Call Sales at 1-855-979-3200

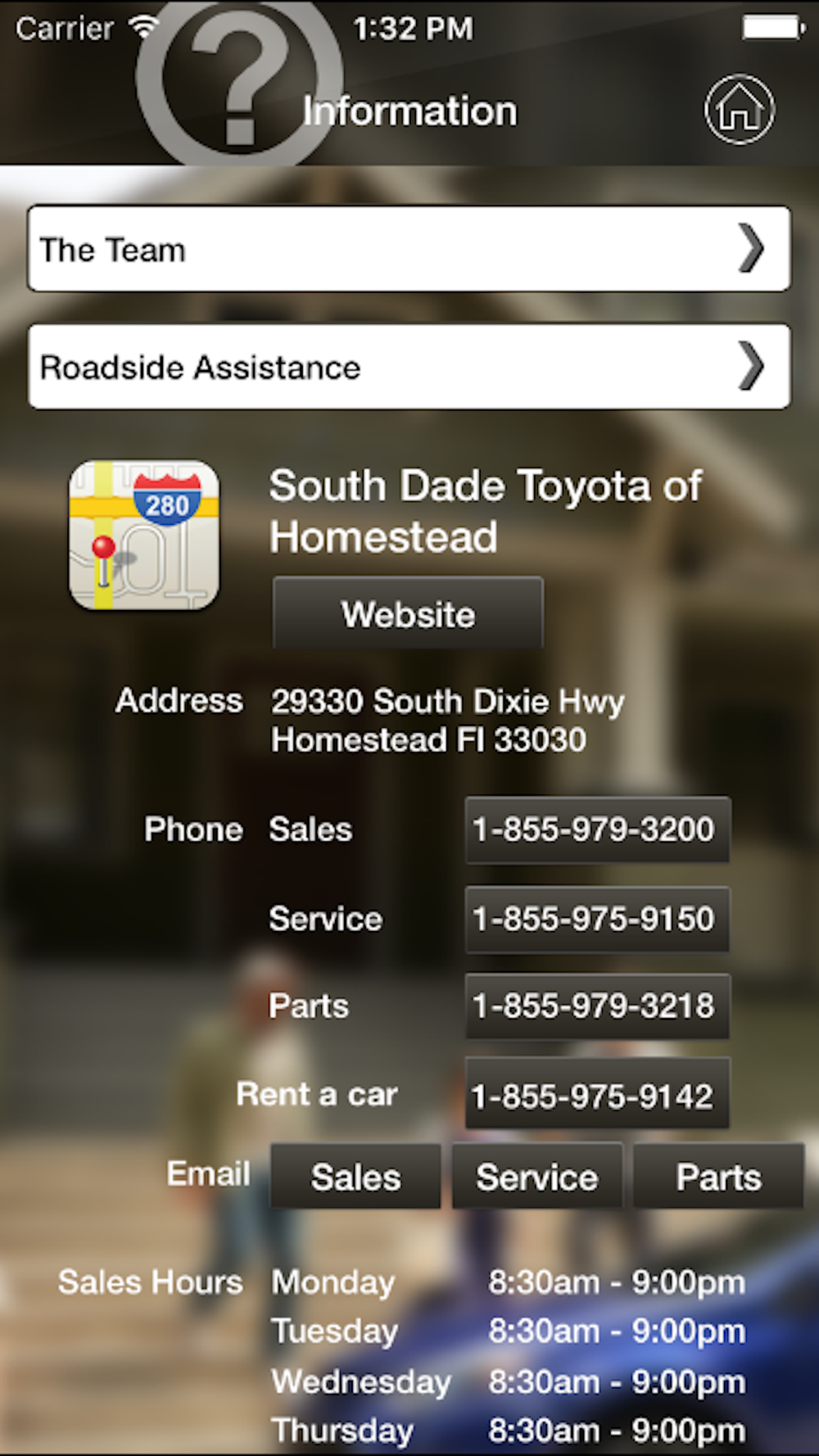coord(597,830)
